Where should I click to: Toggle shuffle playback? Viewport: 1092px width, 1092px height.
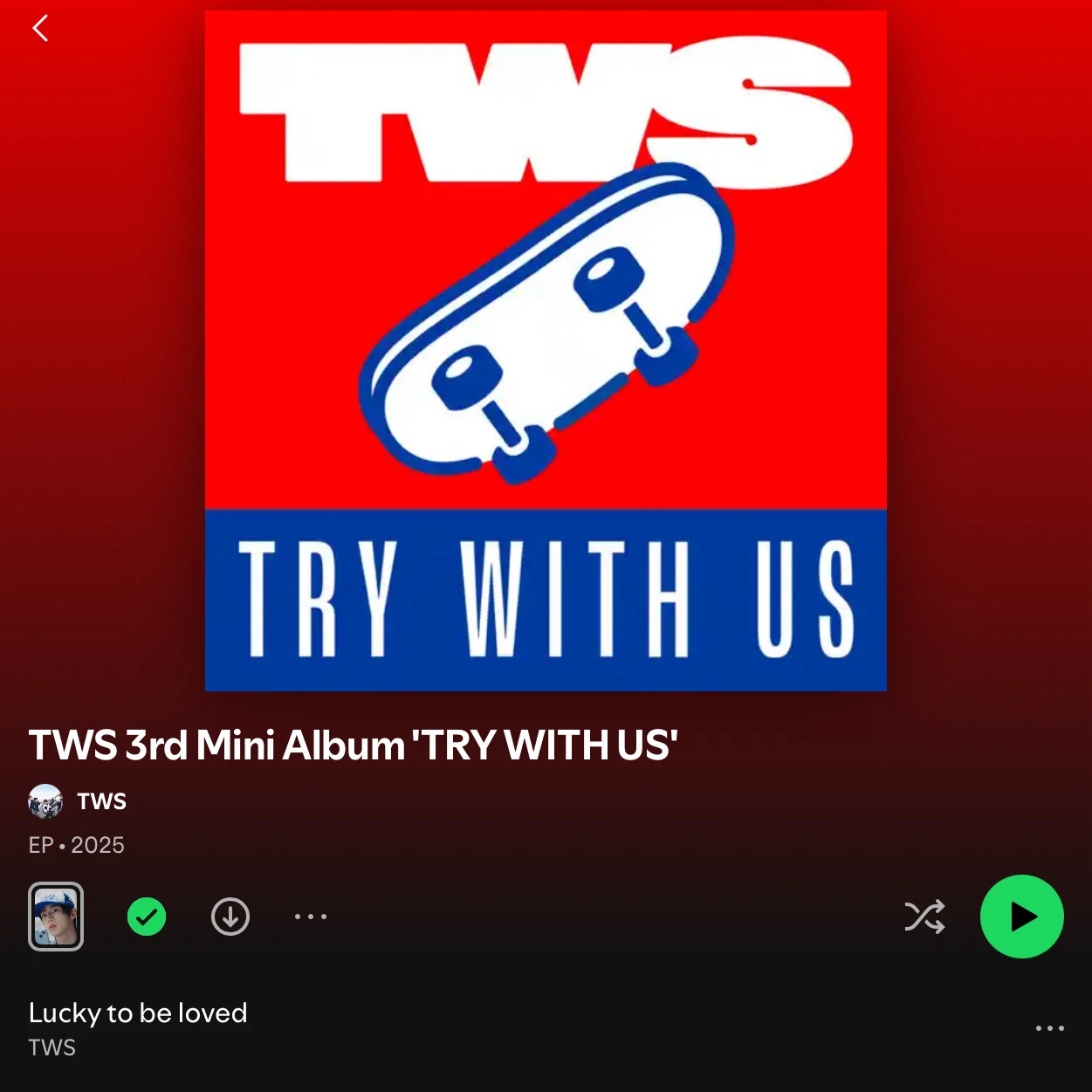tap(924, 917)
